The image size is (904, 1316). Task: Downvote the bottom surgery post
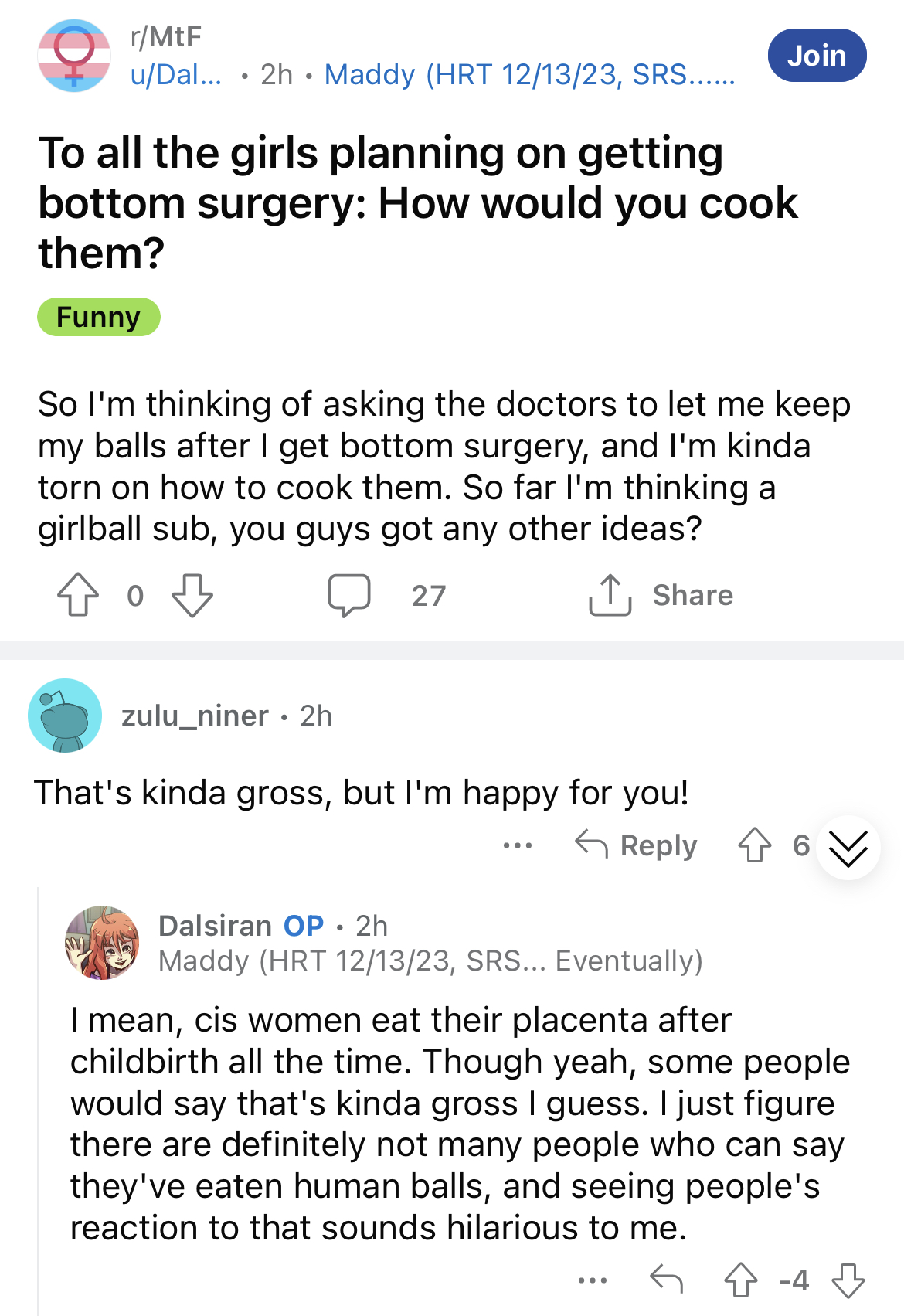click(x=192, y=595)
